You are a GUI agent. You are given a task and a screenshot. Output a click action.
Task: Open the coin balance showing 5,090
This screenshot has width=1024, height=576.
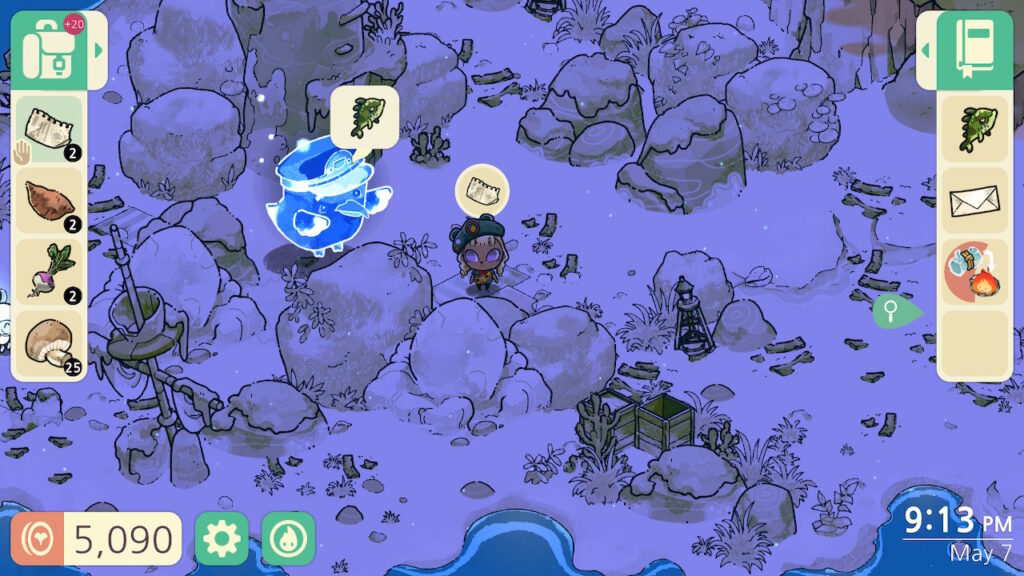(96, 539)
